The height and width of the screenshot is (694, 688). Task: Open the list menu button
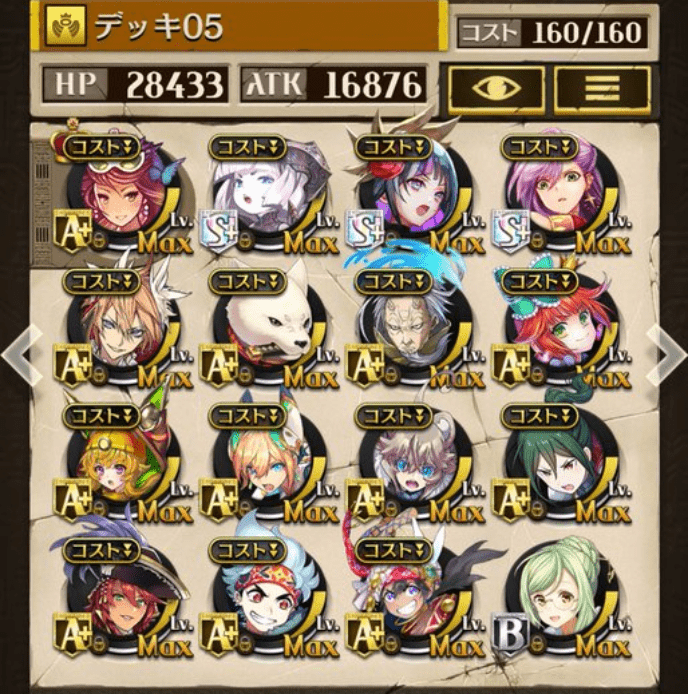click(x=602, y=89)
